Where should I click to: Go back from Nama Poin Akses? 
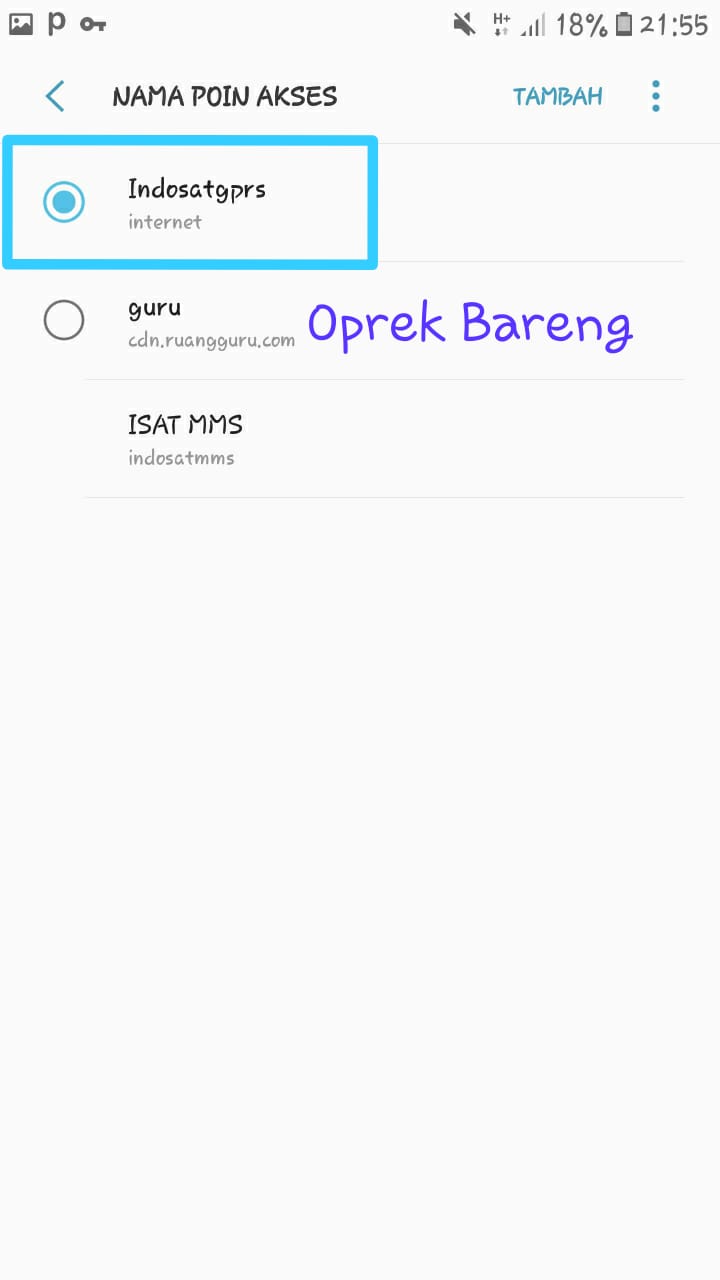pyautogui.click(x=55, y=97)
